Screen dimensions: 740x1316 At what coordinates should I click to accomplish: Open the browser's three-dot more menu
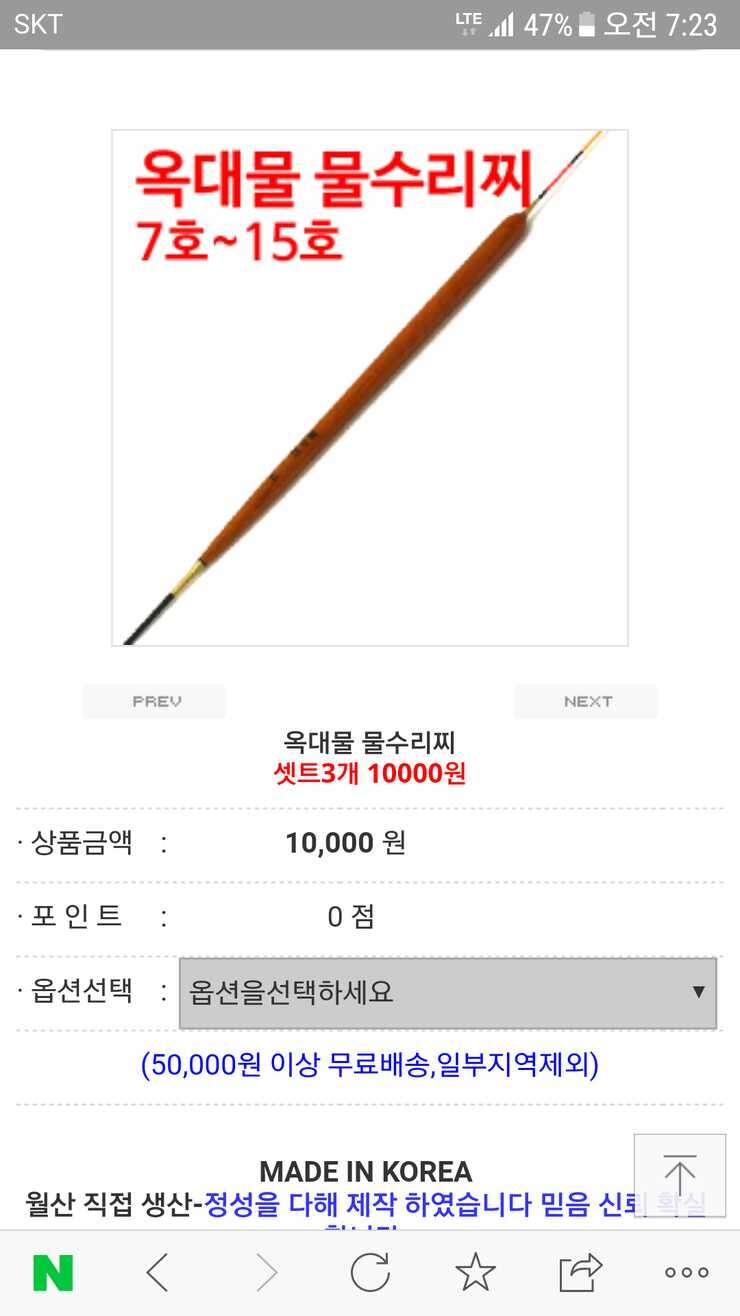(x=687, y=1272)
